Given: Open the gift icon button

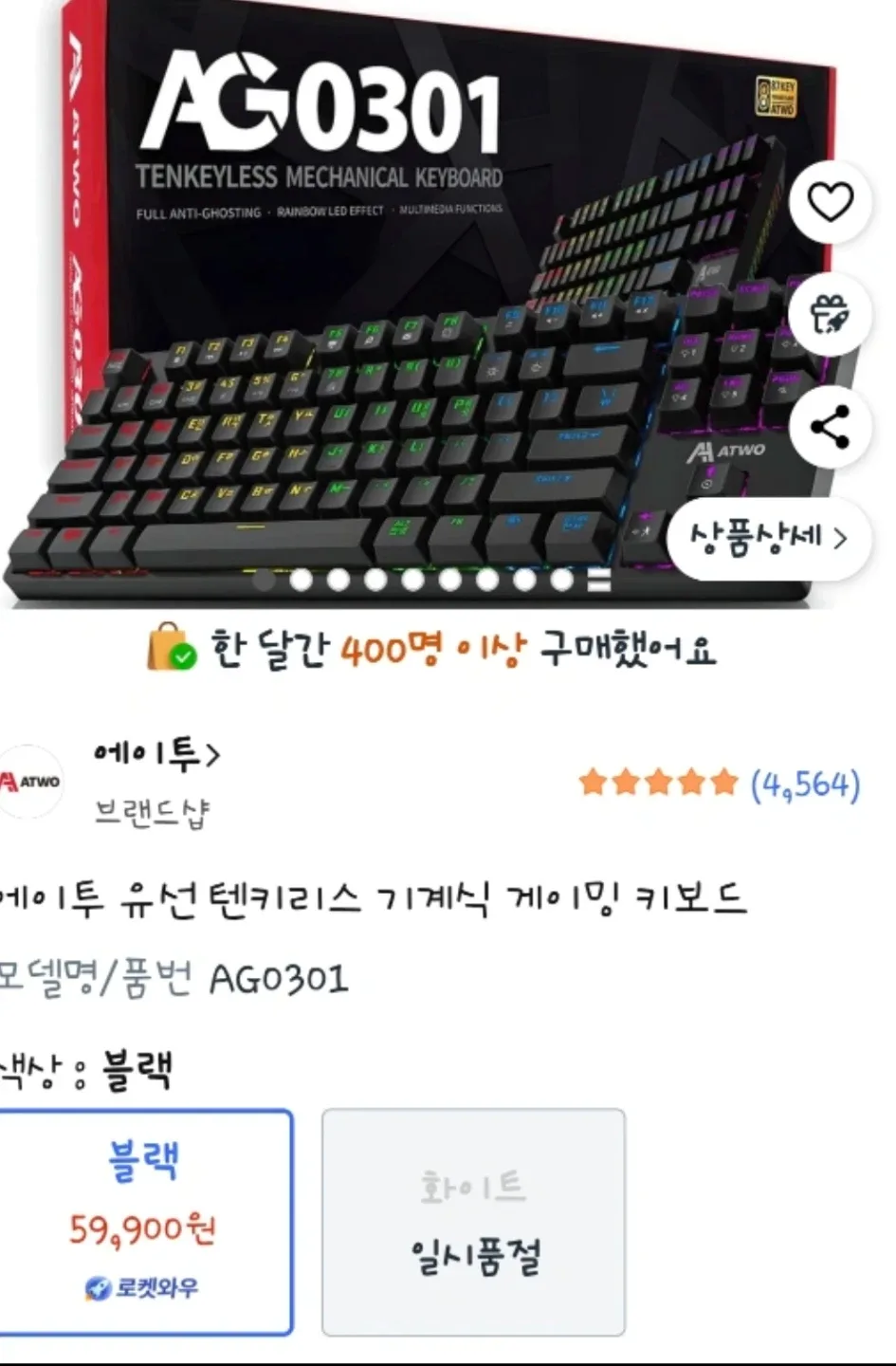Looking at the screenshot, I should pyautogui.click(x=830, y=314).
